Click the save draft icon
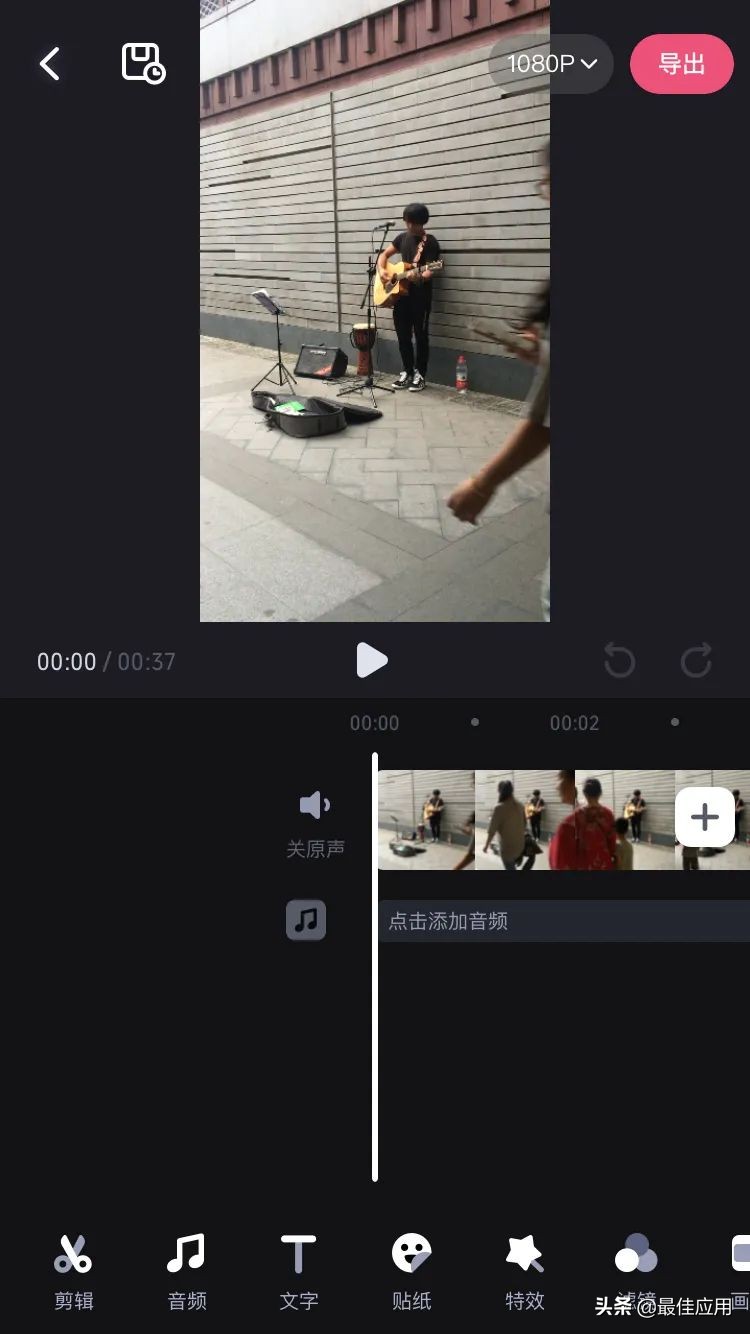The height and width of the screenshot is (1334, 750). coord(143,63)
